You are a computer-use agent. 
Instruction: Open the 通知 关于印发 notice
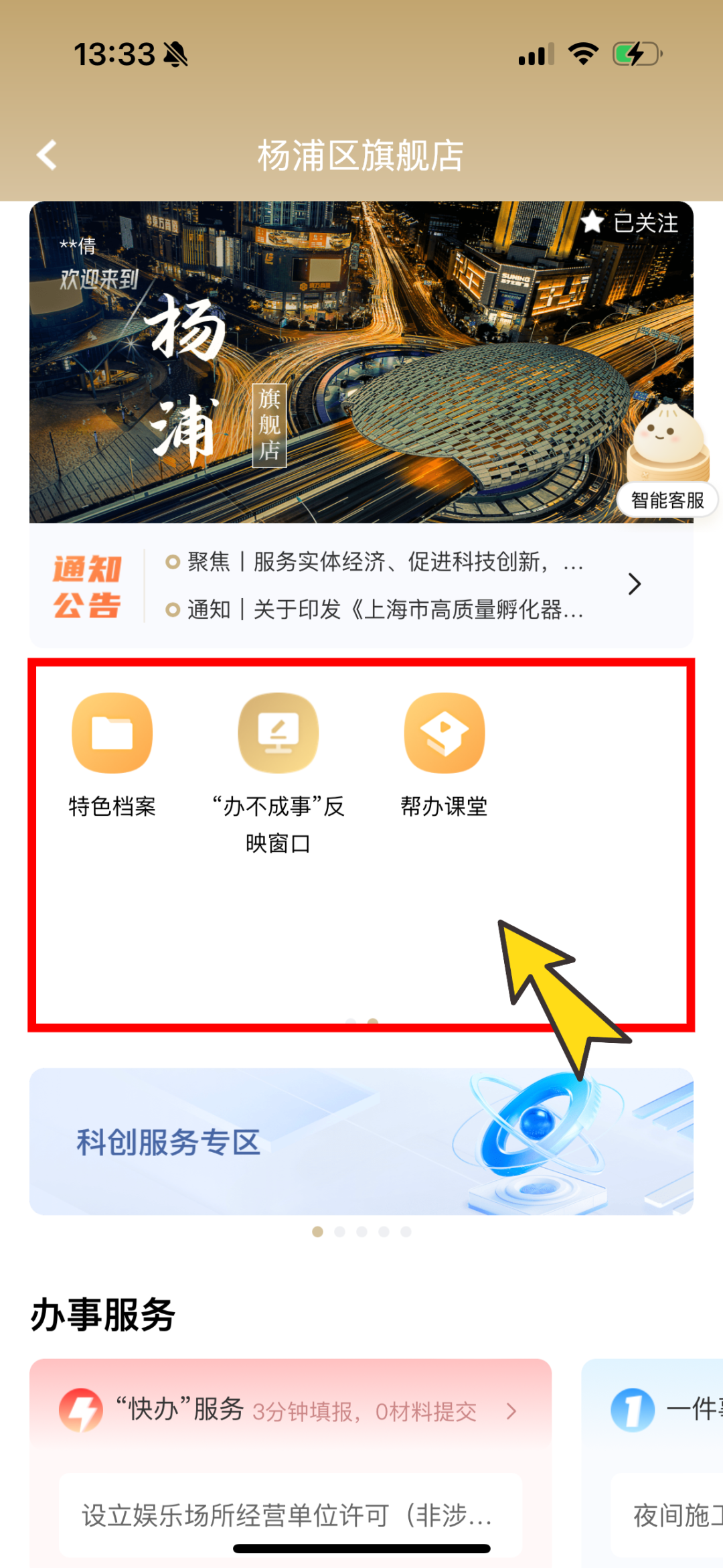click(385, 610)
